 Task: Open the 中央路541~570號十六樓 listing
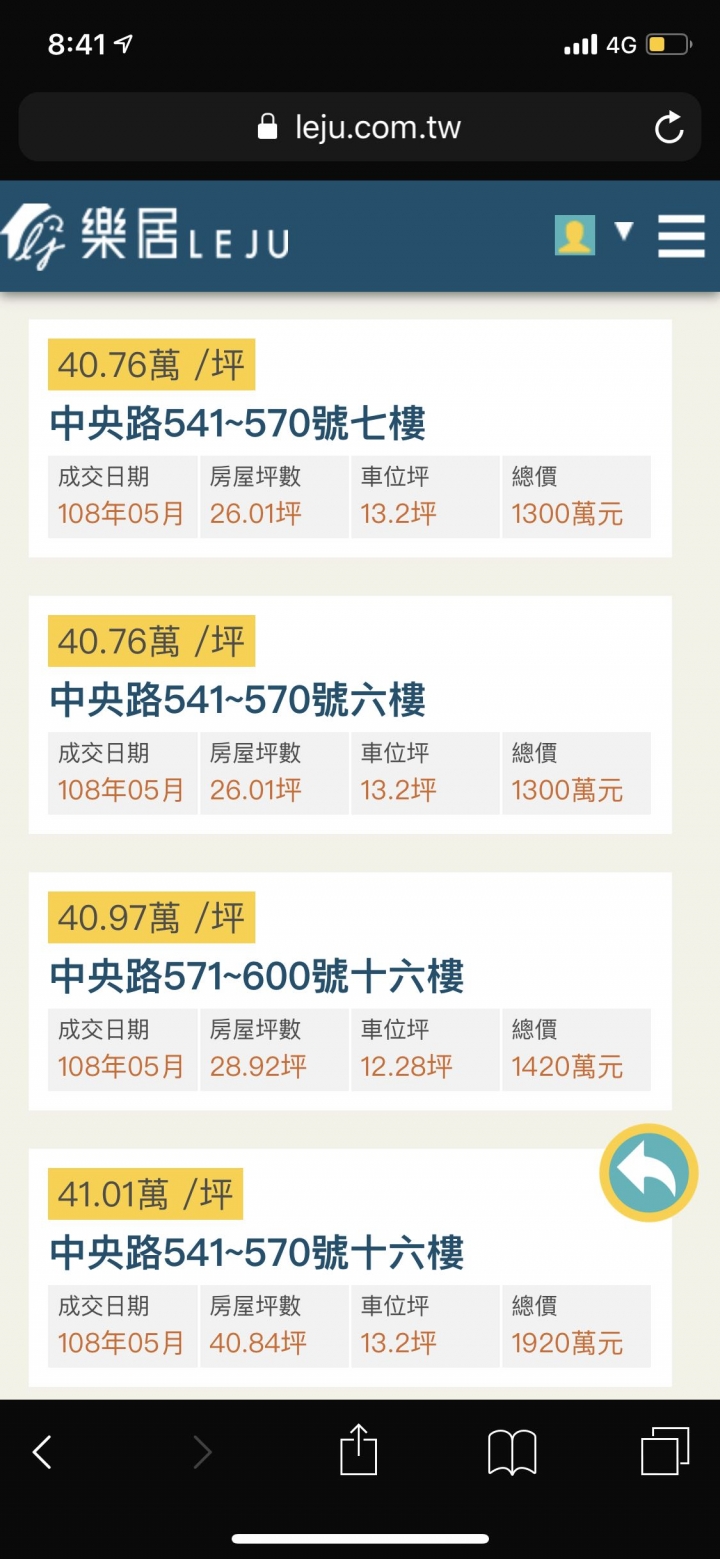[257, 1253]
